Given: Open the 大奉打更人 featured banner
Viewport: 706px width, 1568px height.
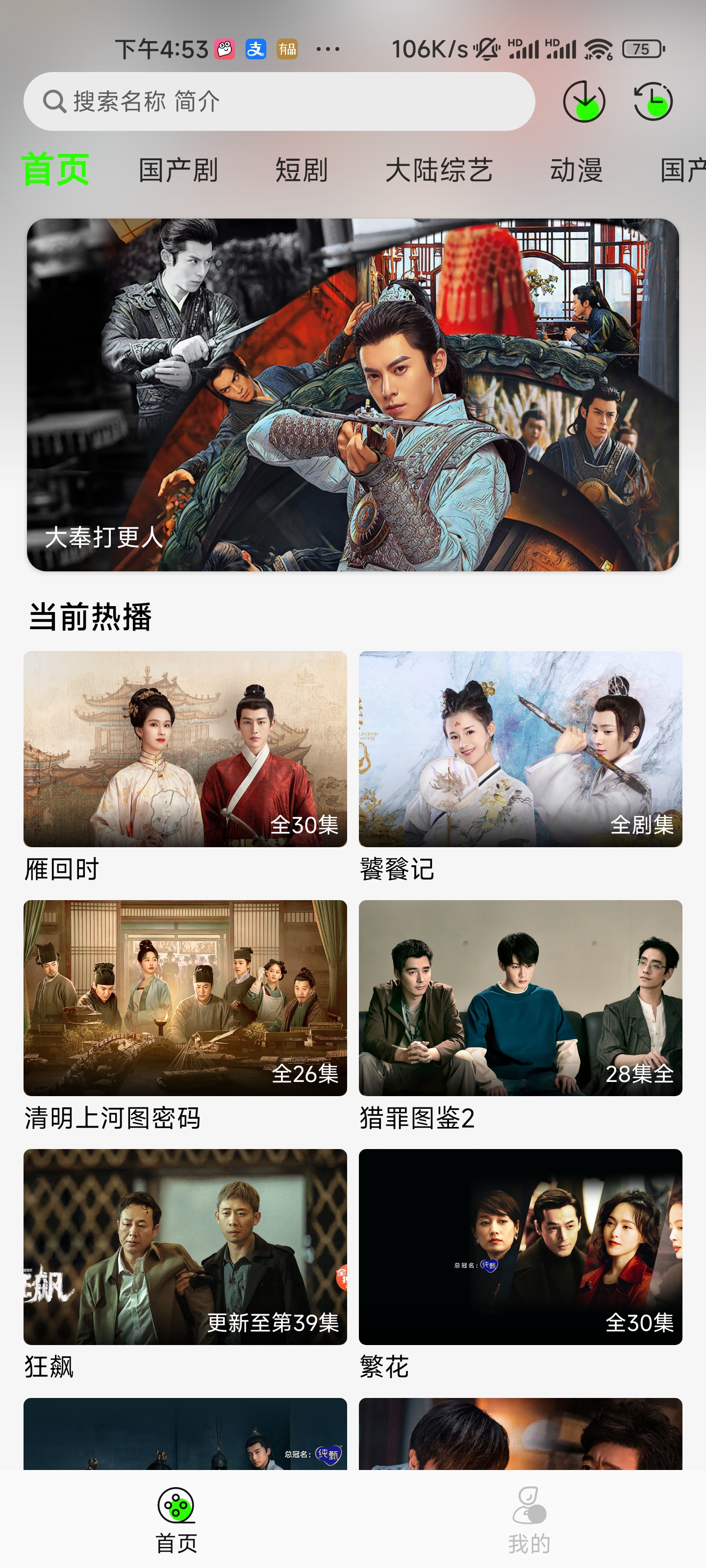Looking at the screenshot, I should pos(353,394).
